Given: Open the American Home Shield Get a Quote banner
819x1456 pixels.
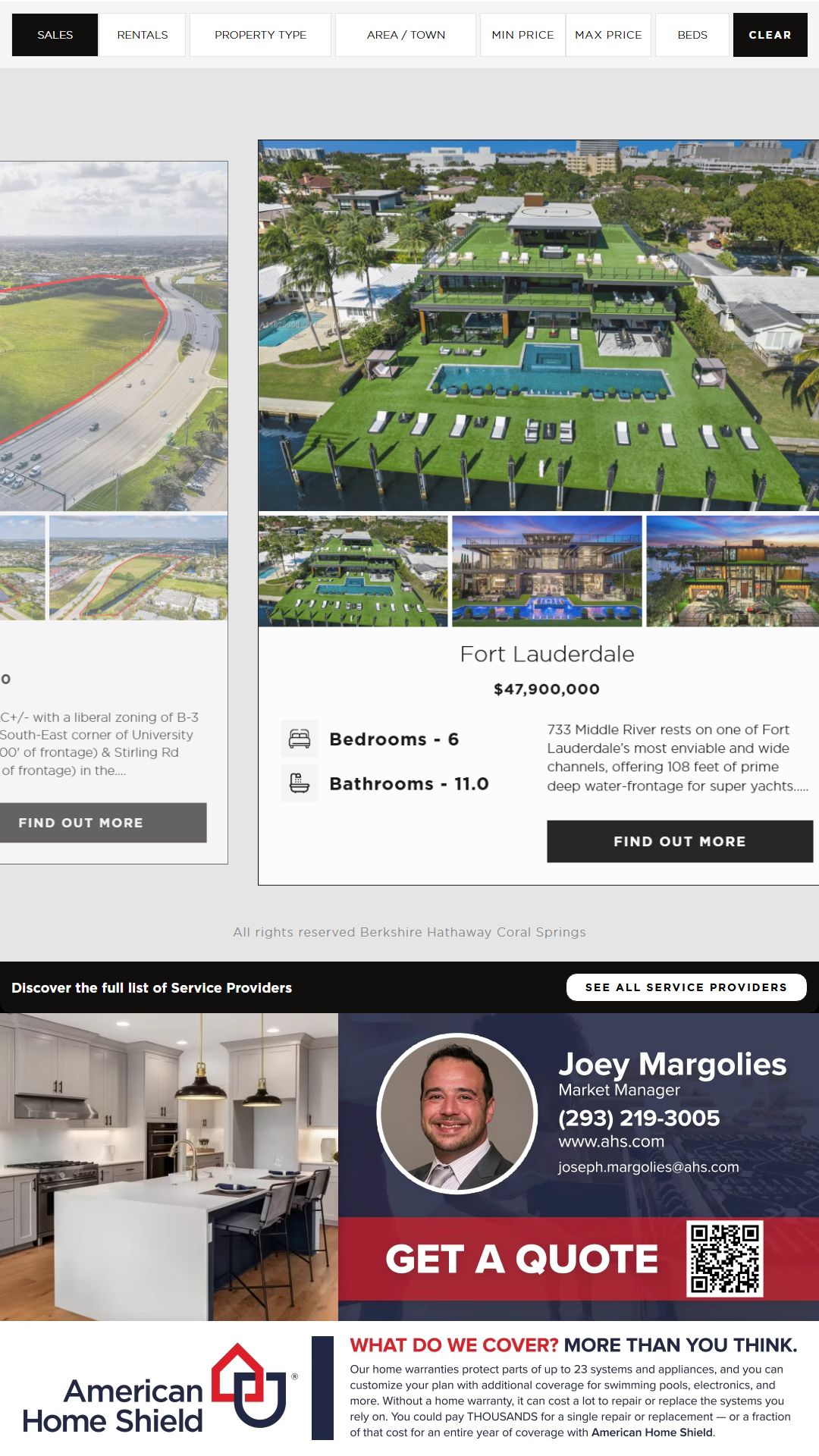Looking at the screenshot, I should coord(522,1259).
